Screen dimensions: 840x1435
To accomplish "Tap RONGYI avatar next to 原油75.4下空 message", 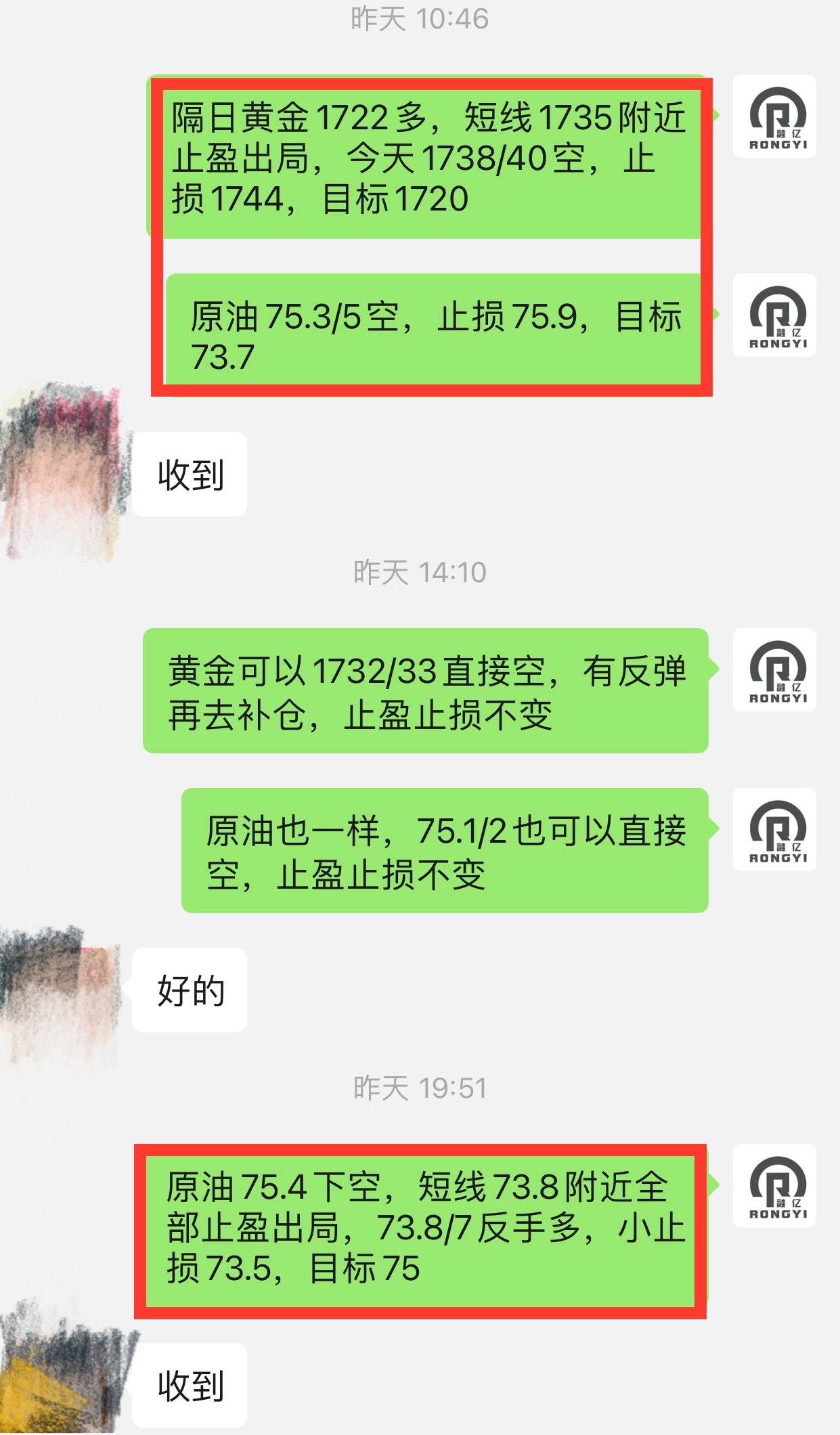I will coord(774,1186).
